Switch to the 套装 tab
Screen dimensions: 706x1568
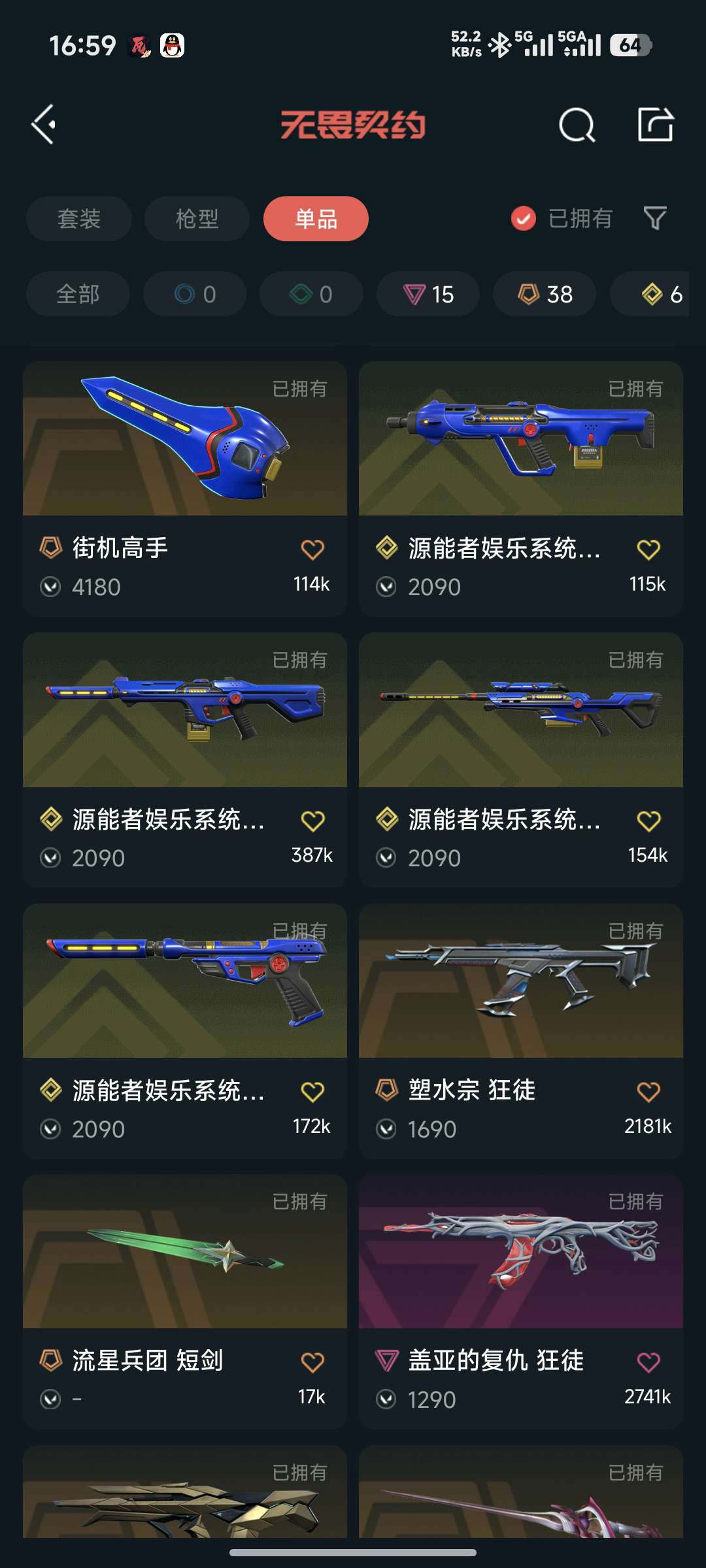coord(78,219)
